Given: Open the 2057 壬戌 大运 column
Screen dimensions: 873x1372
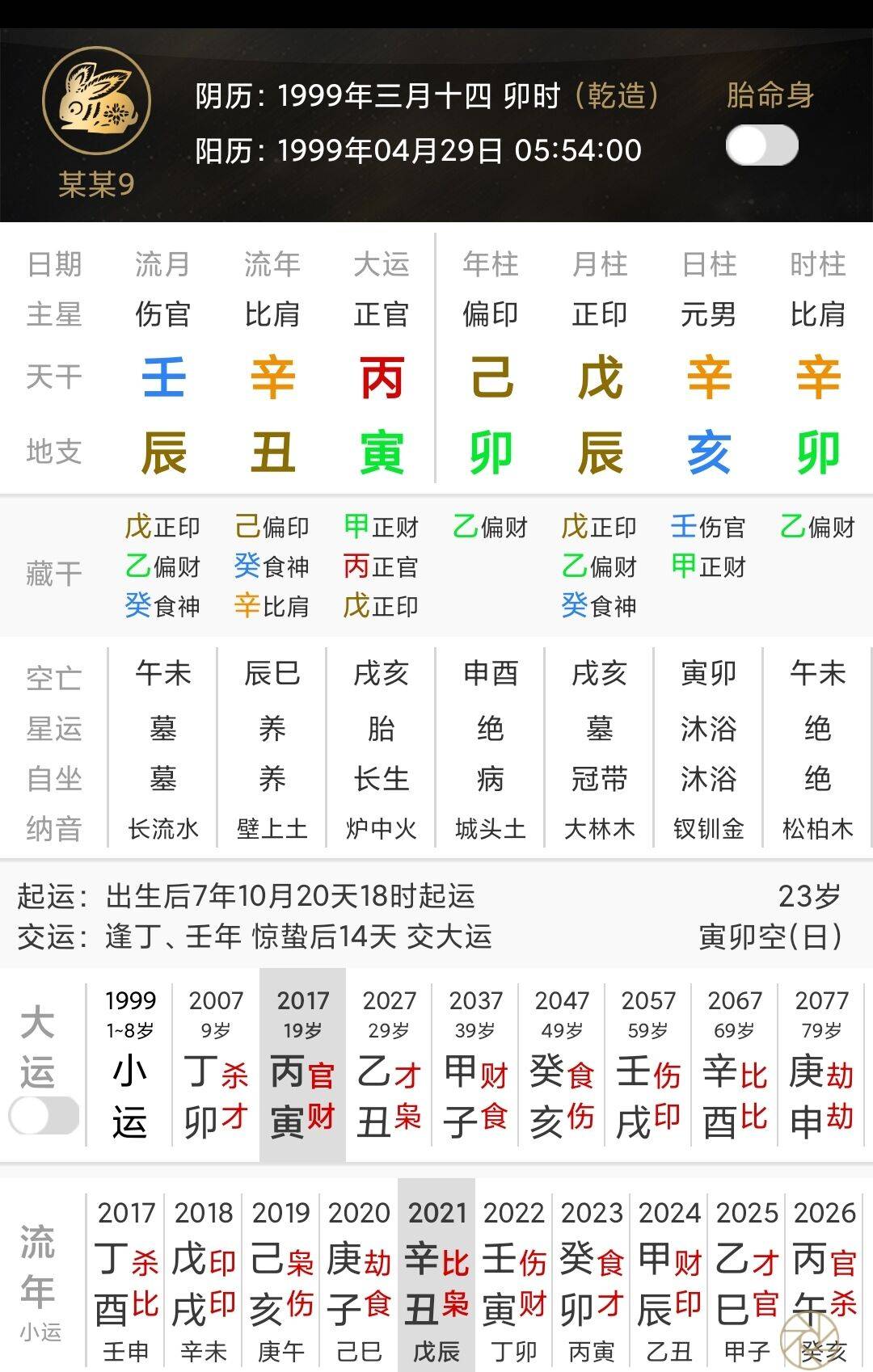Looking at the screenshot, I should 648,1067.
